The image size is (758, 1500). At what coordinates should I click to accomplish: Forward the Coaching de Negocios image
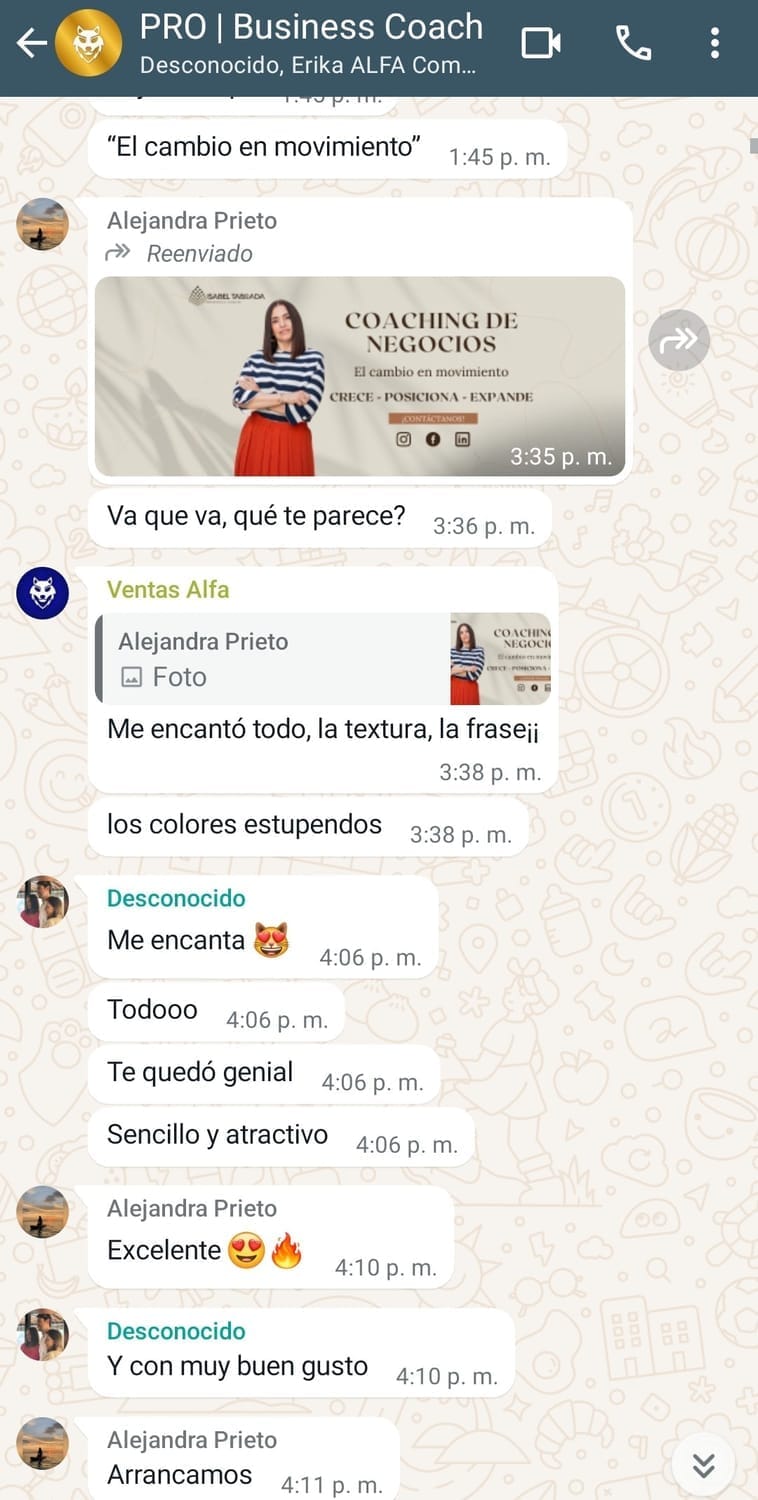tap(679, 341)
